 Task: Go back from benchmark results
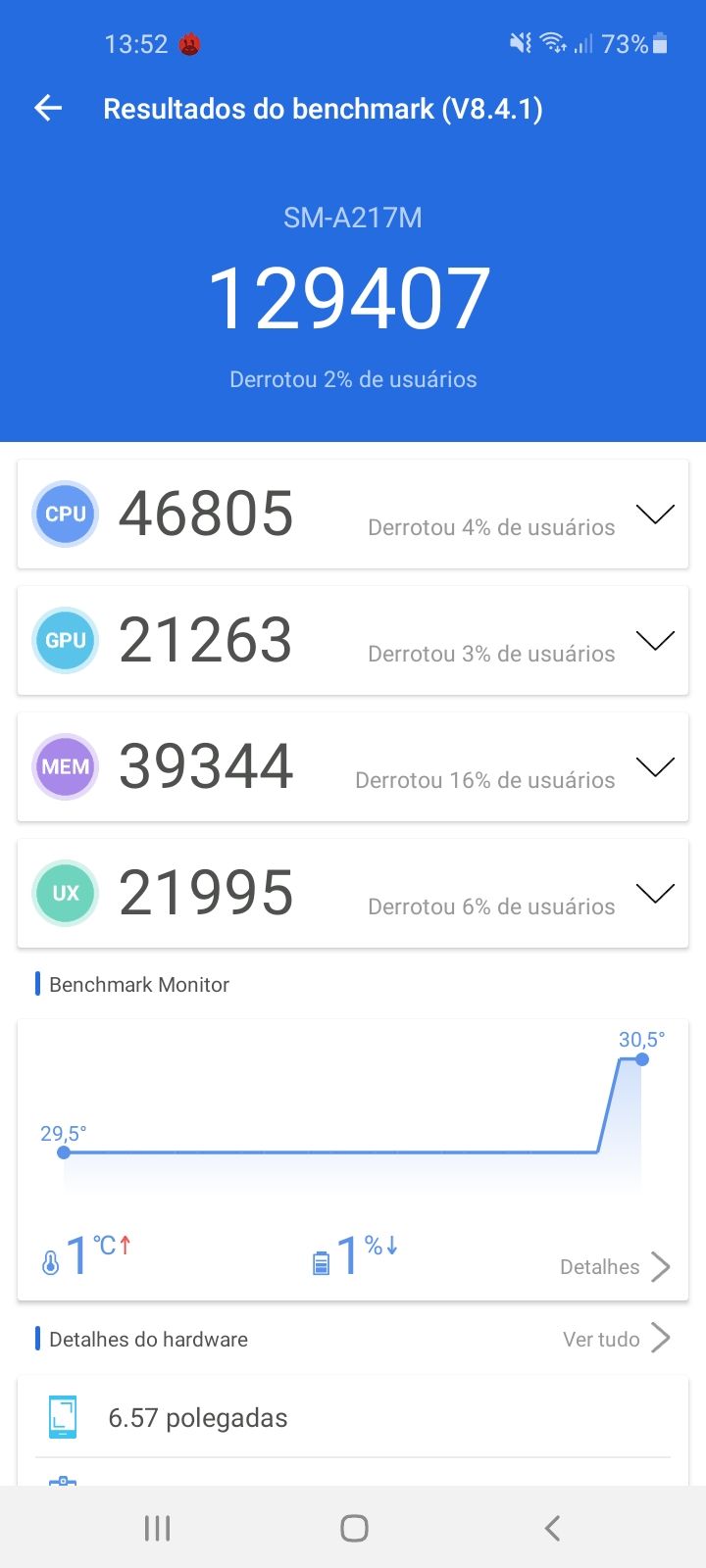click(x=48, y=109)
